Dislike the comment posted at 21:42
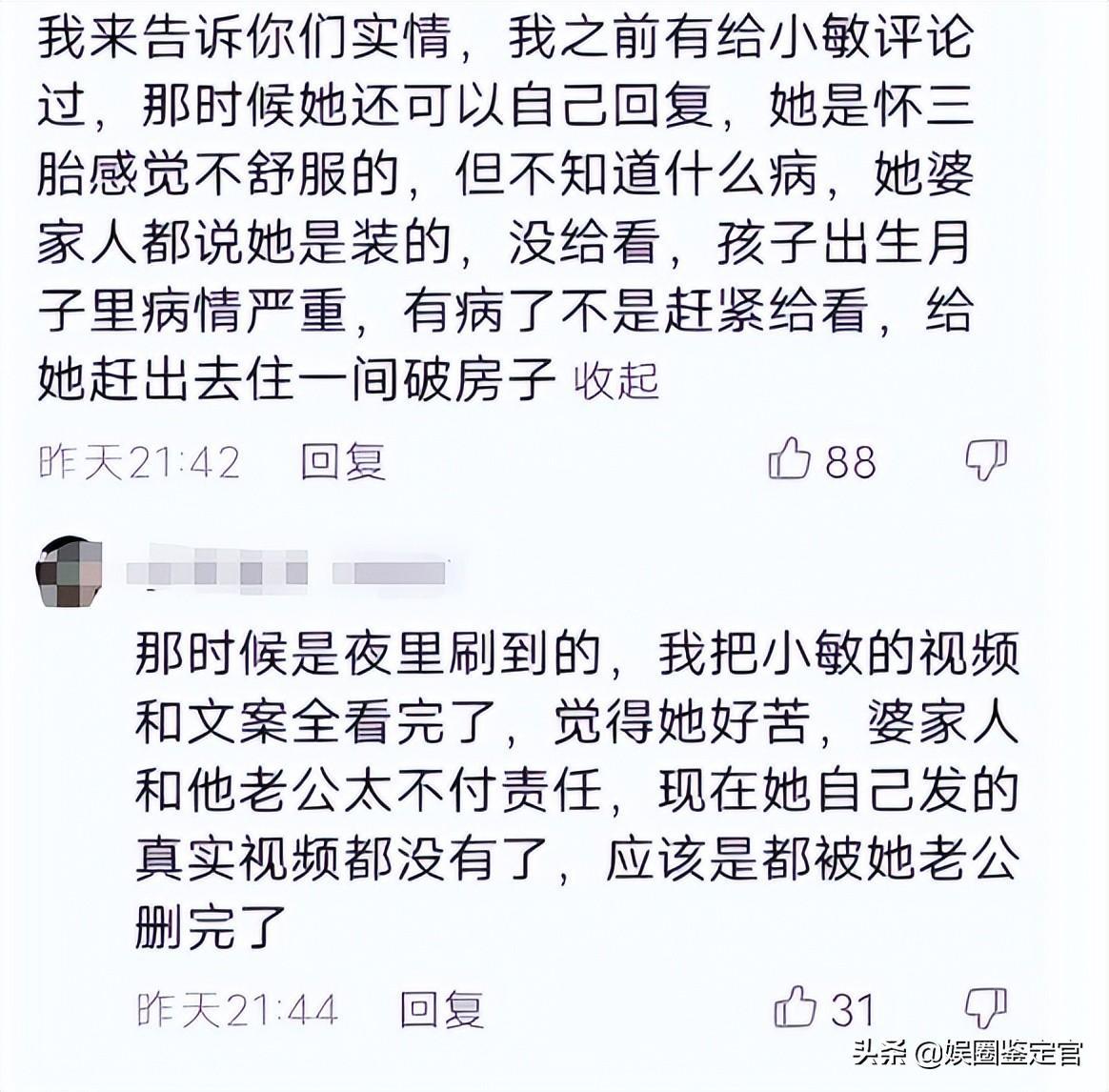 point(986,461)
